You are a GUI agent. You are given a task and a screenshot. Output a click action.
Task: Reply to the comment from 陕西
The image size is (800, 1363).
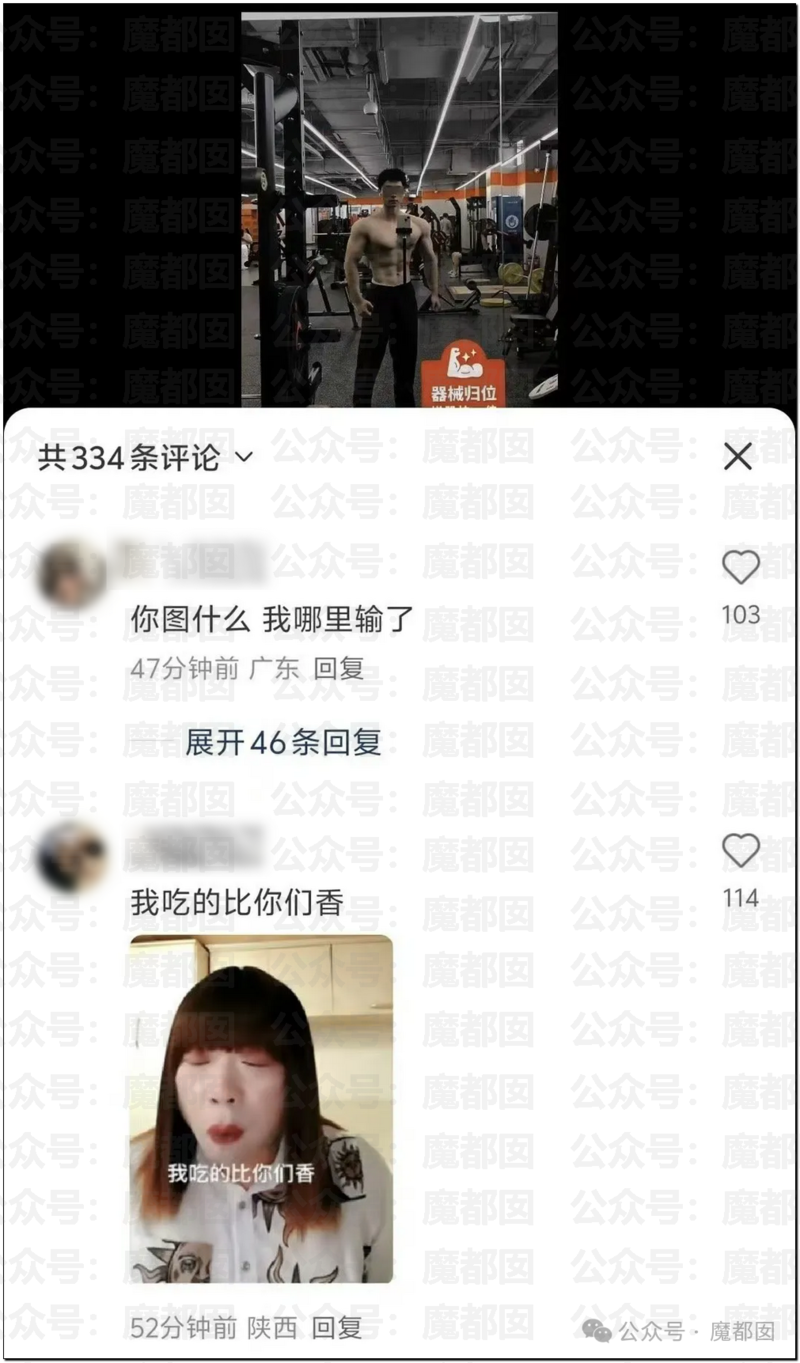coord(336,1327)
